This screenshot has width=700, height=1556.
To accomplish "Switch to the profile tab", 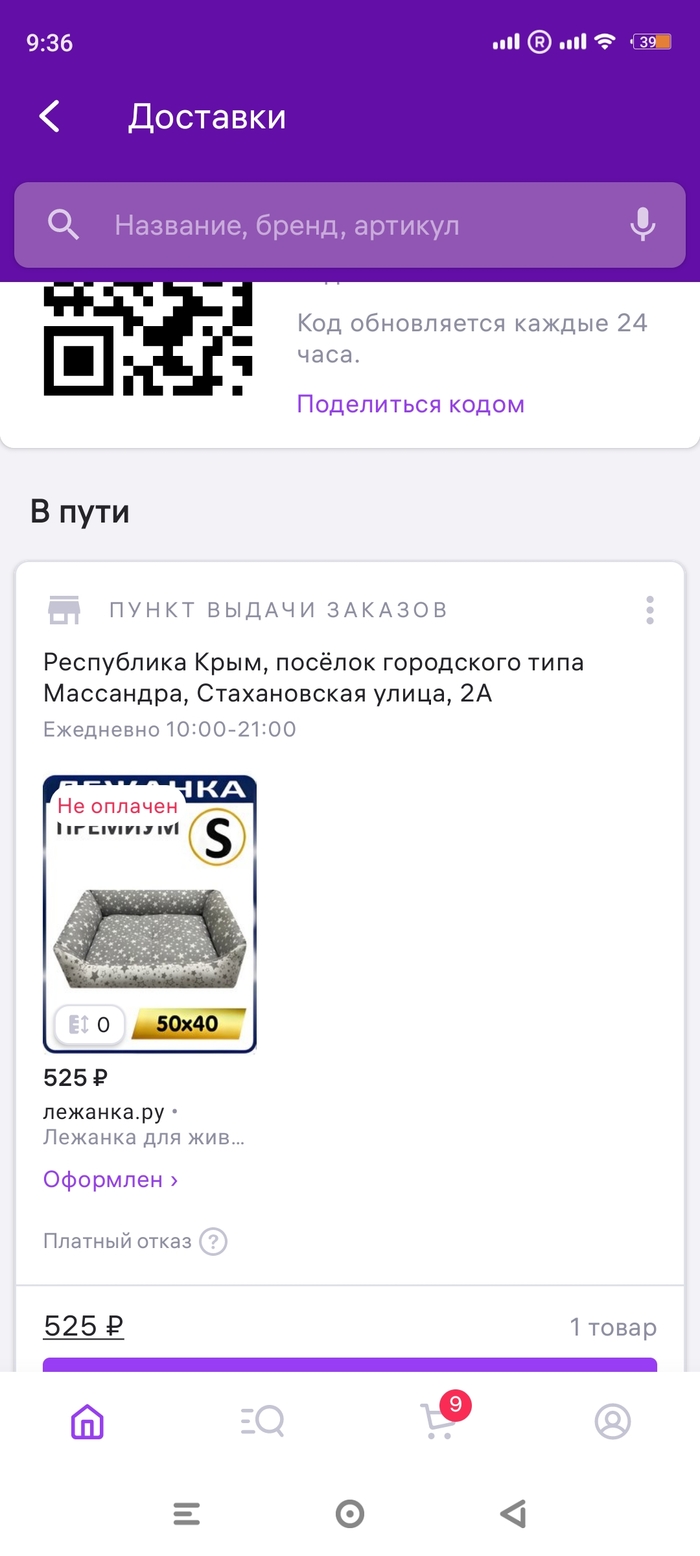I will point(612,1421).
